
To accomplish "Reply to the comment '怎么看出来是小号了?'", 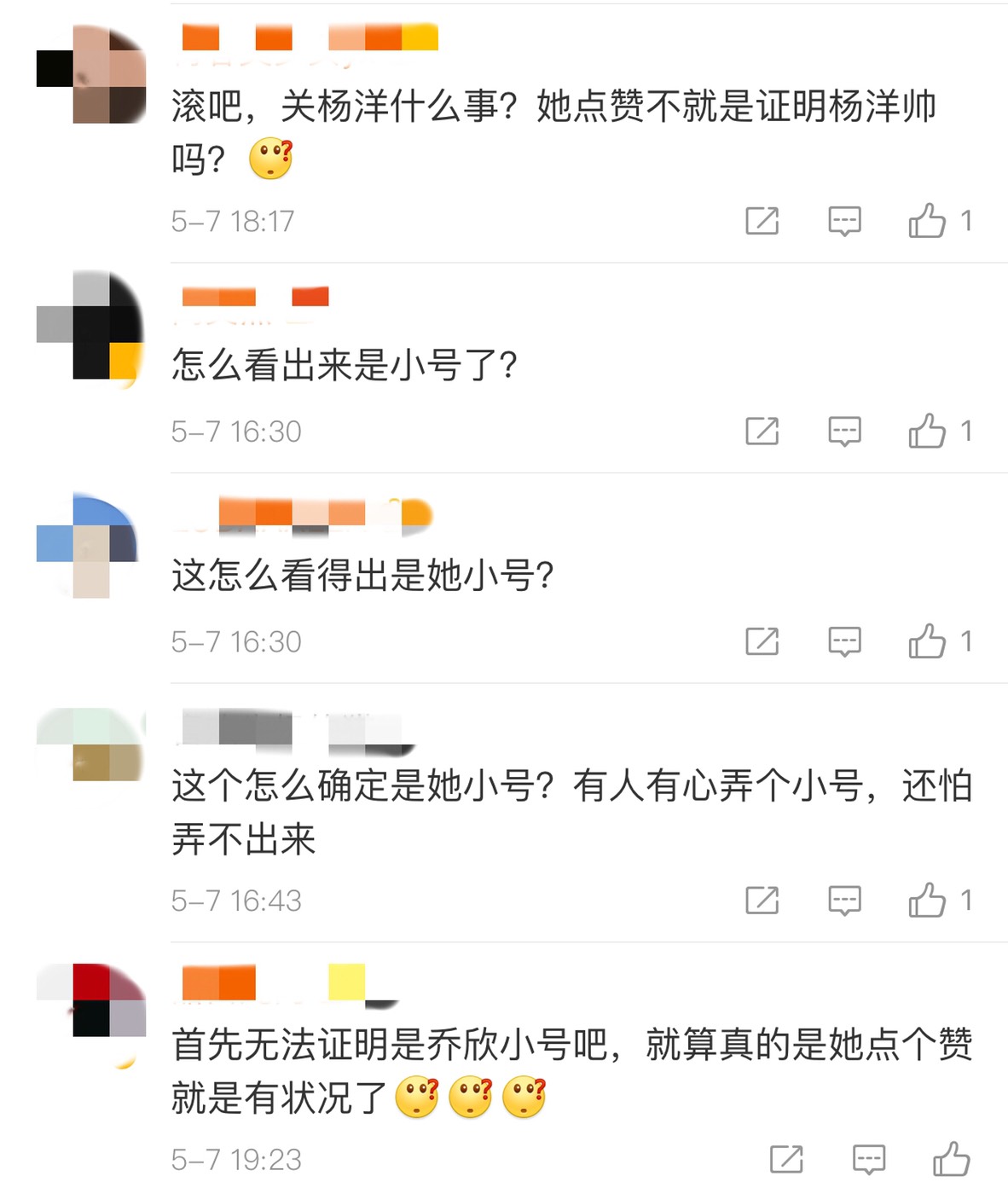I will tap(844, 431).
